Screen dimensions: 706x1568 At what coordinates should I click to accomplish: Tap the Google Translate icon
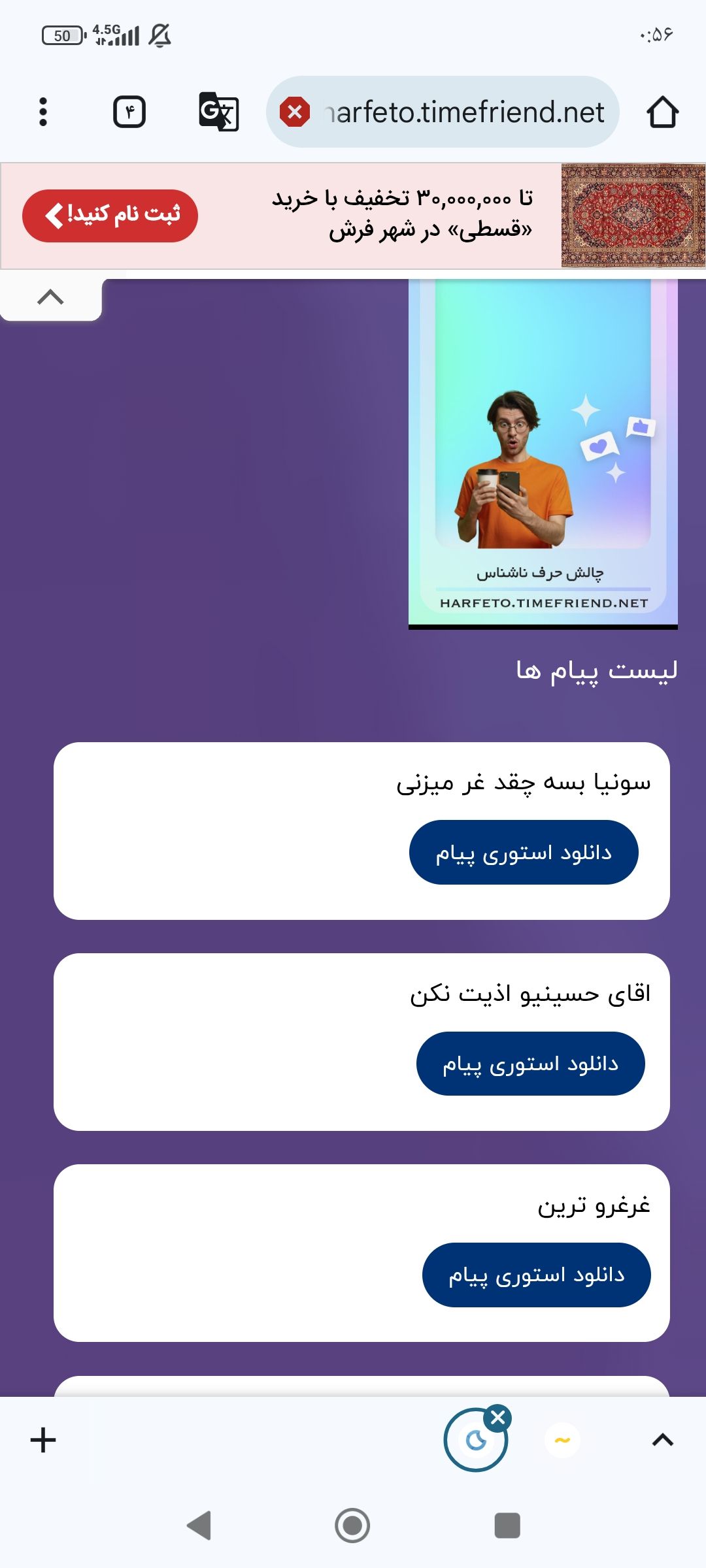(218, 112)
